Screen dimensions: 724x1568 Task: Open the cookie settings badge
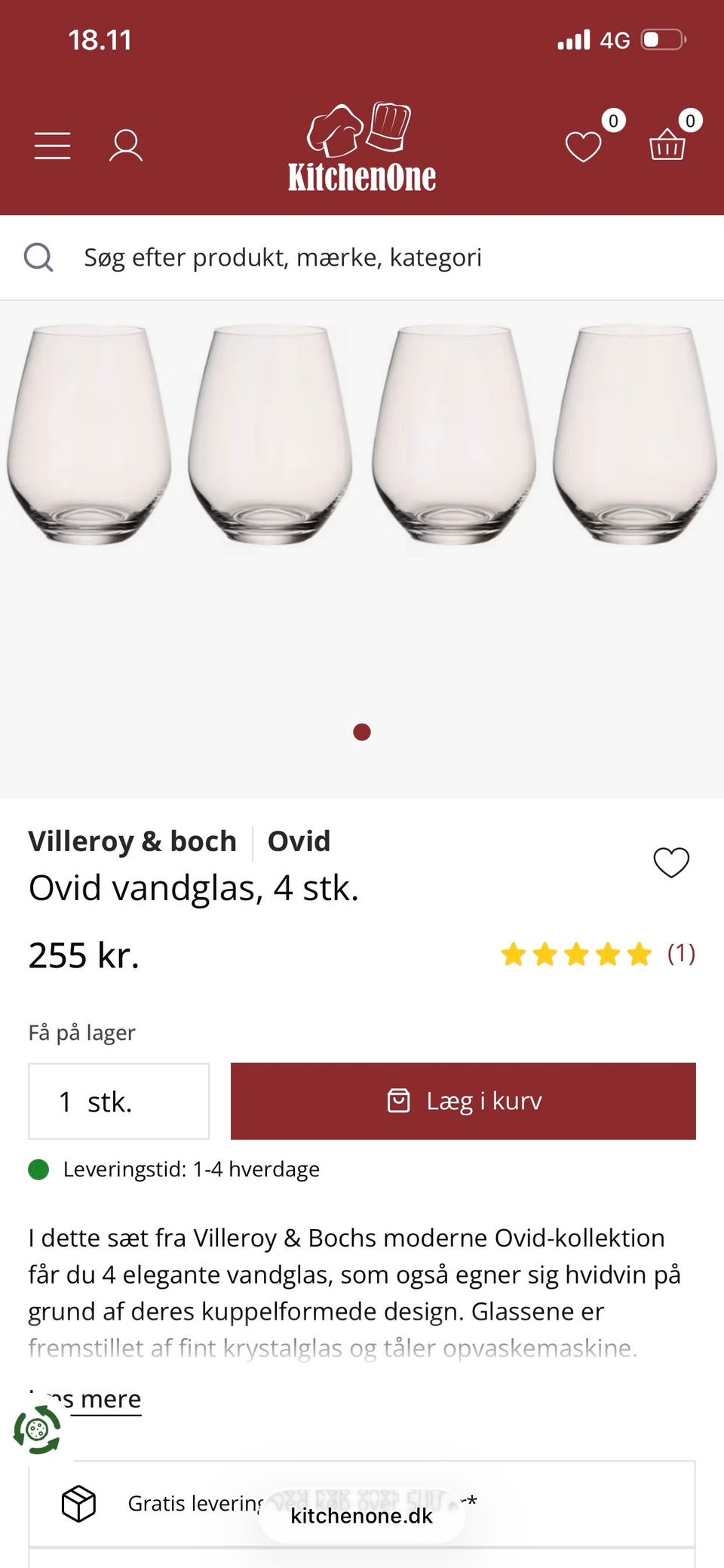point(37,1429)
